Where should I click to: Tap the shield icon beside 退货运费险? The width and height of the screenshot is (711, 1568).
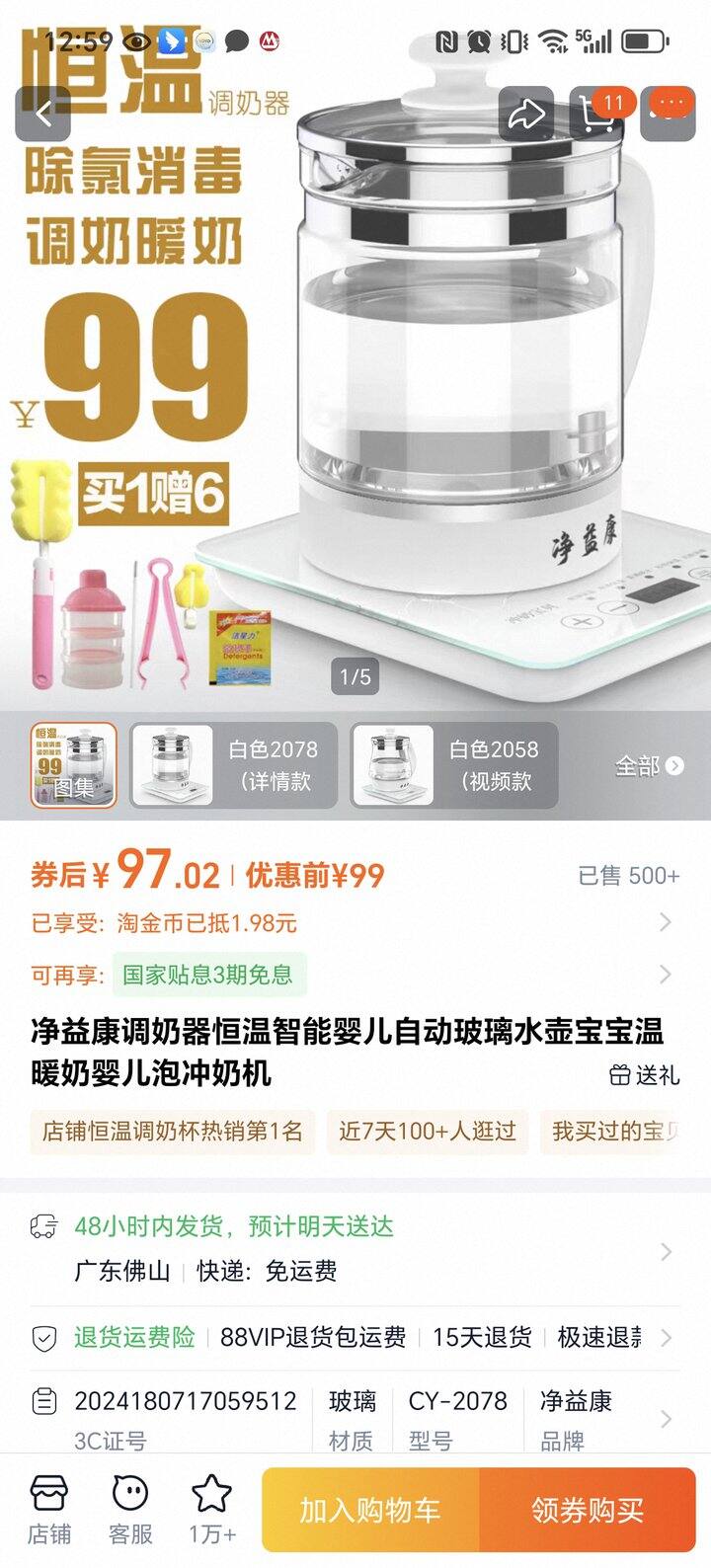click(x=42, y=1338)
